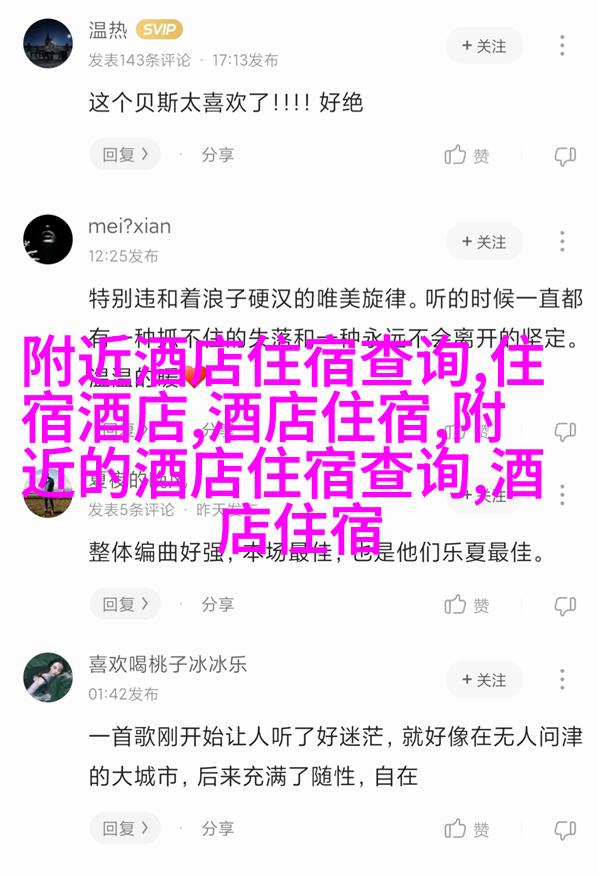Open overflow menu on 喜欢喝椰子冰冰乐's comment
Viewport: 600px width, 876px height.
click(x=564, y=680)
